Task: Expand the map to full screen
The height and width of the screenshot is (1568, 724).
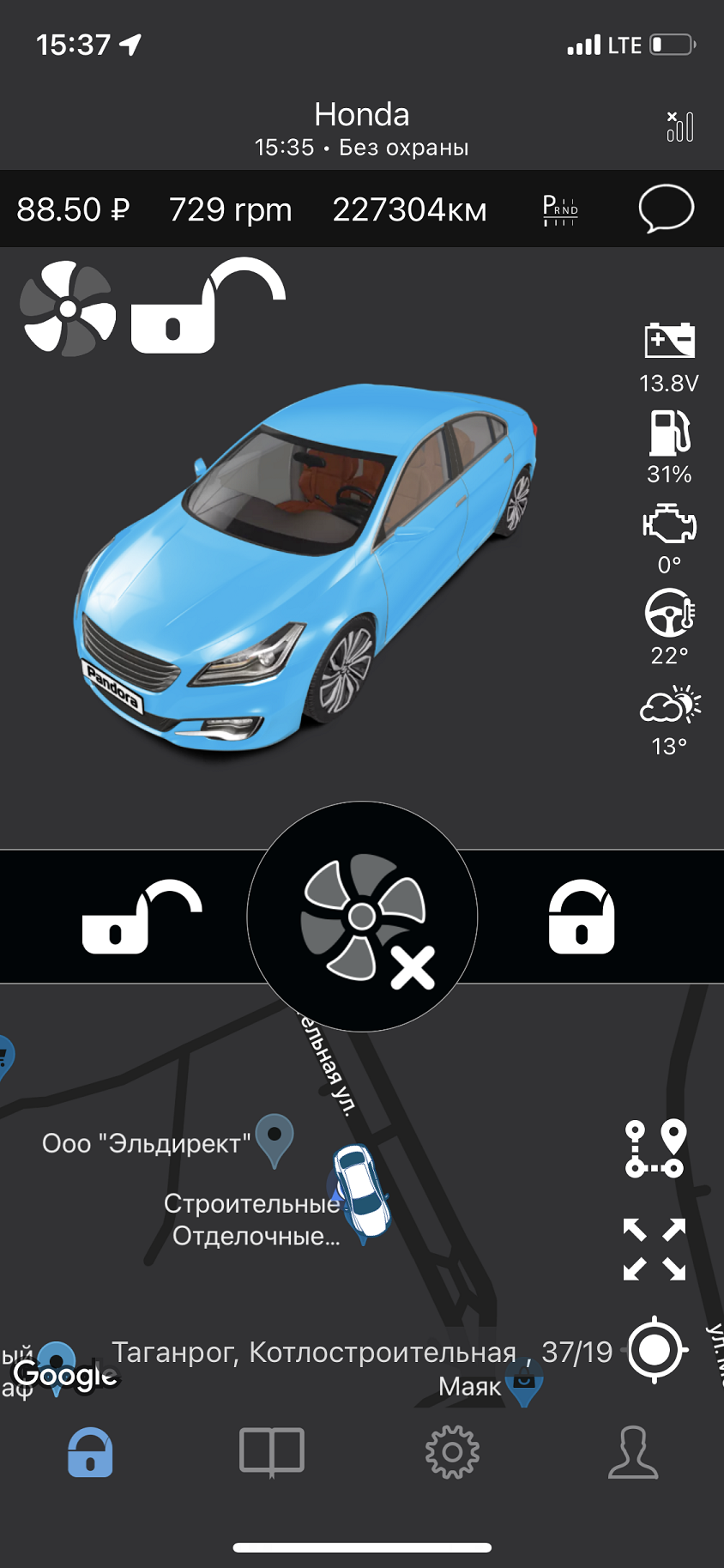Action: (x=655, y=1250)
